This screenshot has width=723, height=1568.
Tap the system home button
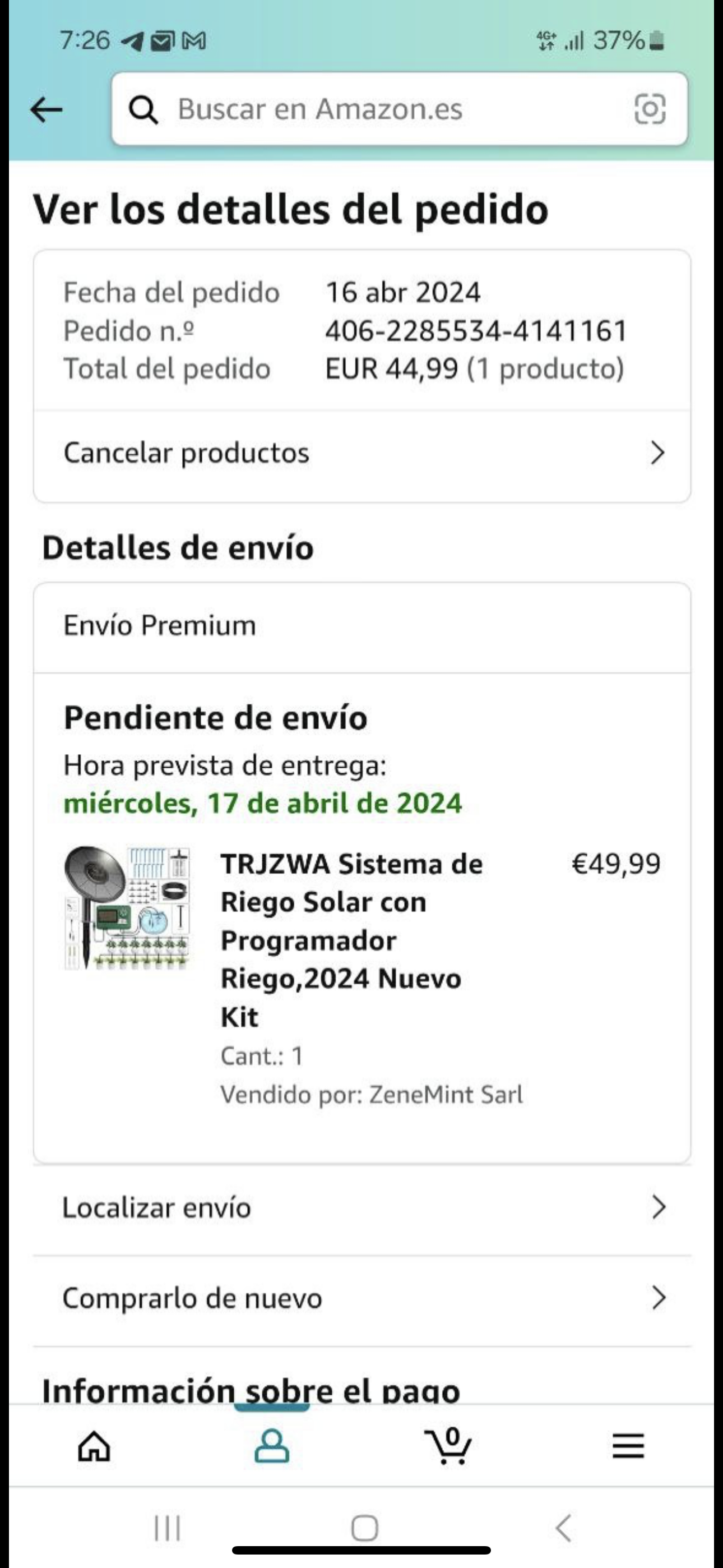click(x=364, y=1528)
